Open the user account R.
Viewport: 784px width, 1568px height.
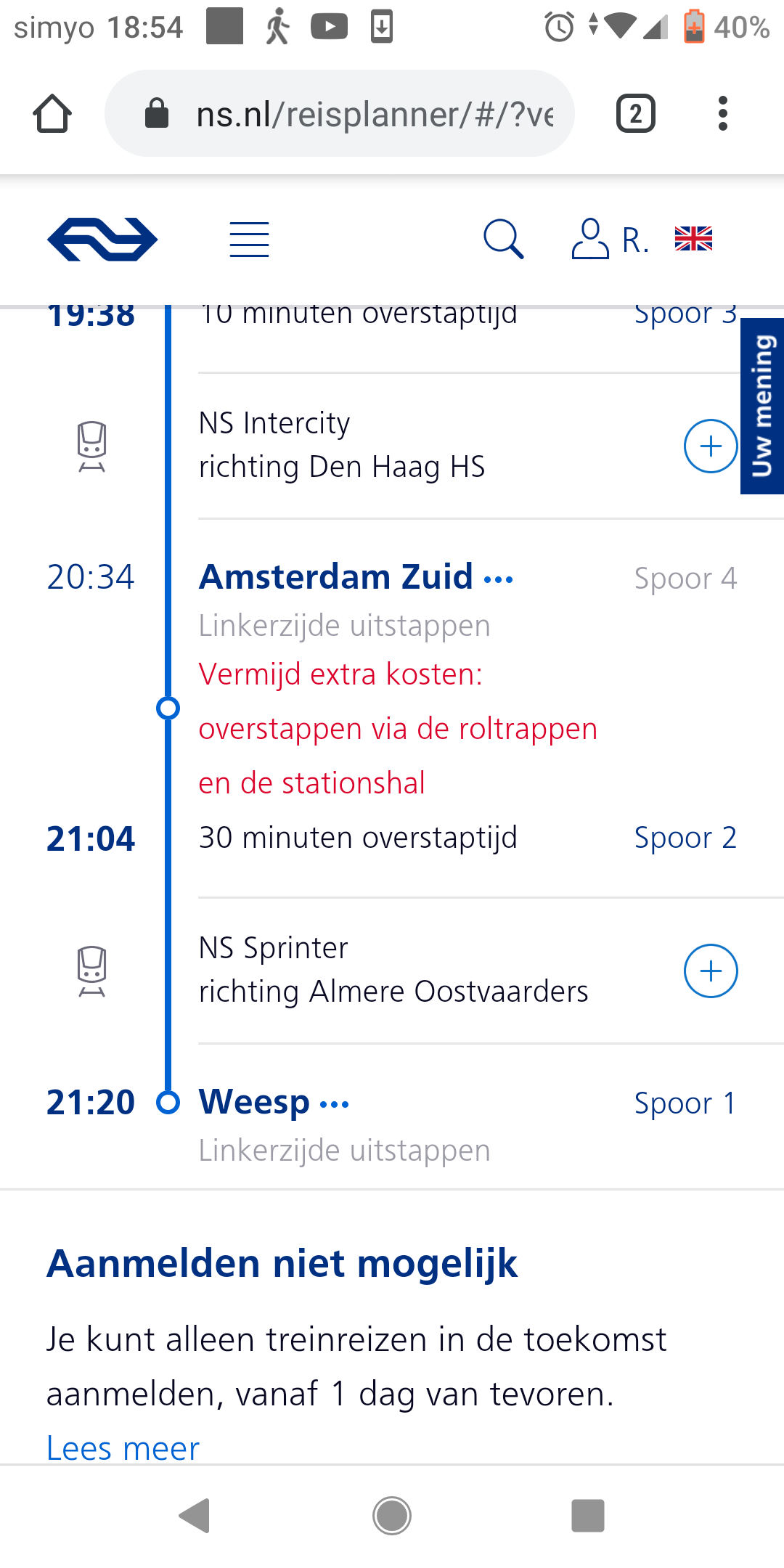coord(610,239)
